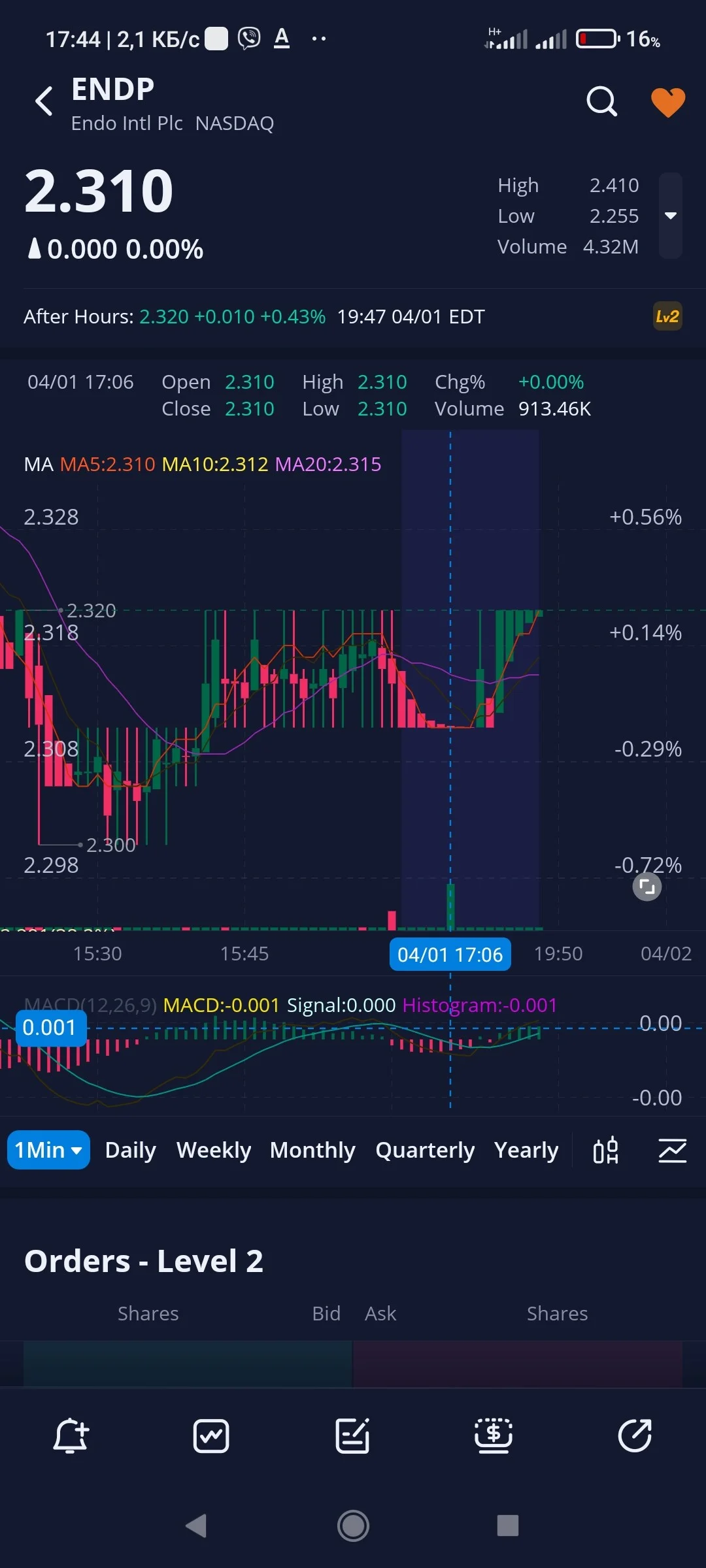Open the search magnifier icon
706x1568 pixels.
(601, 101)
